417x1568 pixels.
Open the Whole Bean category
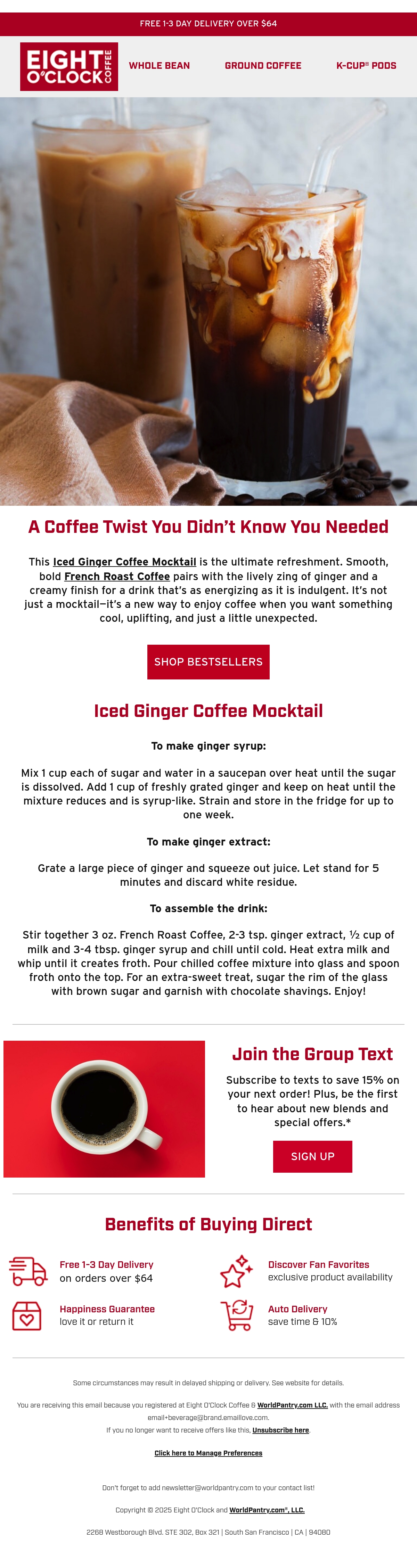point(159,66)
